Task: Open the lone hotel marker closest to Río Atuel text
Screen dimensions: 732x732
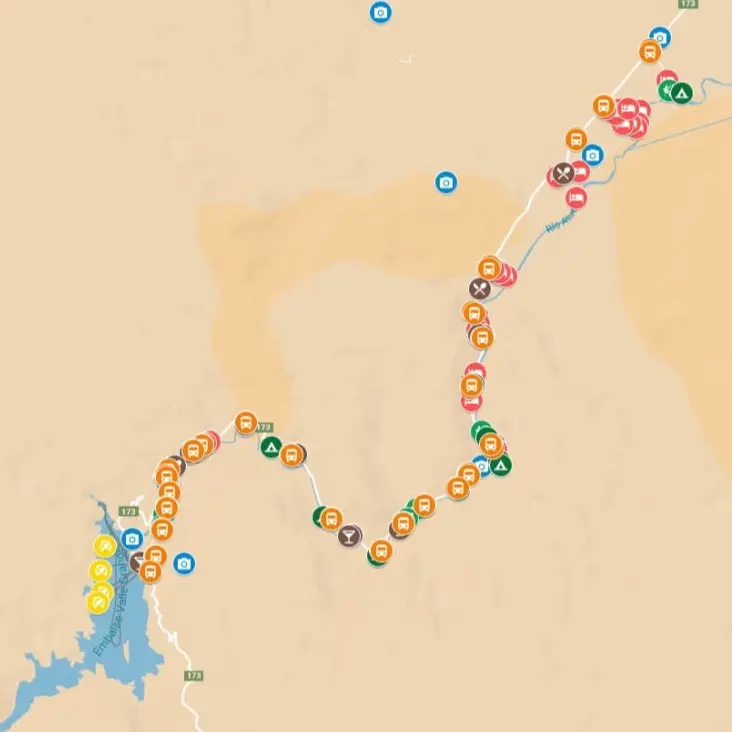Action: coord(575,198)
